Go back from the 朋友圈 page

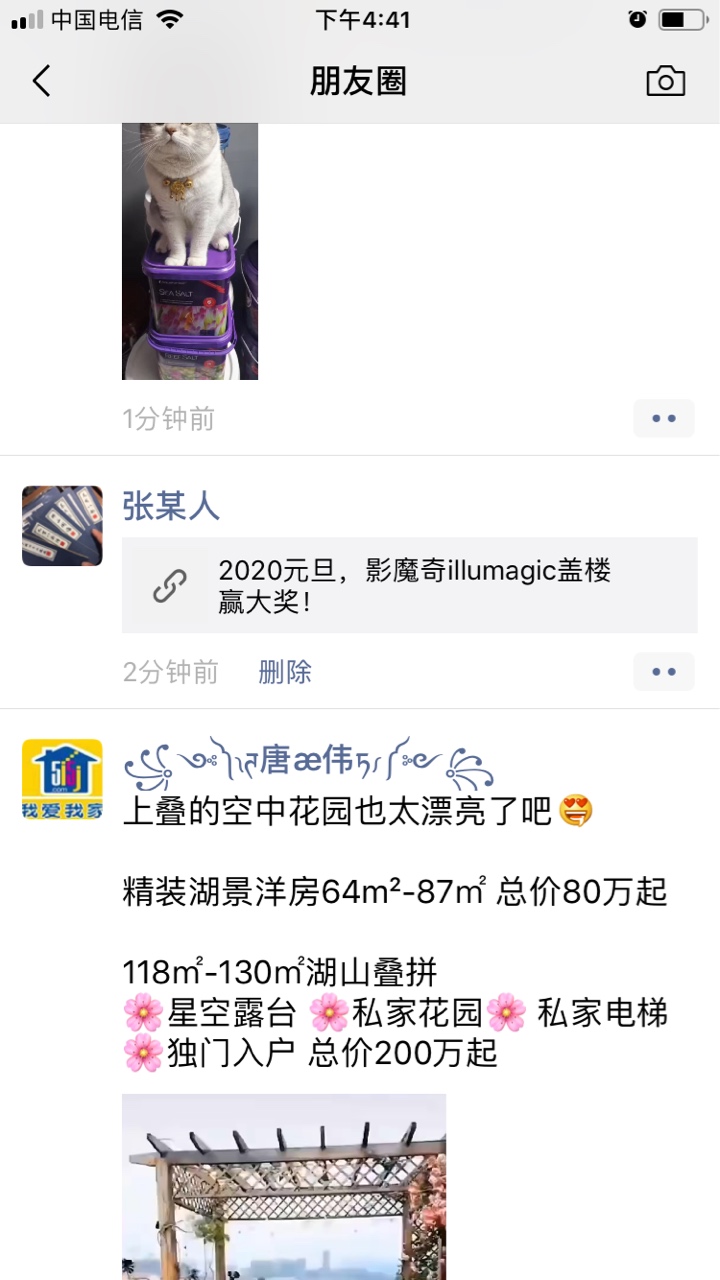pos(41,81)
